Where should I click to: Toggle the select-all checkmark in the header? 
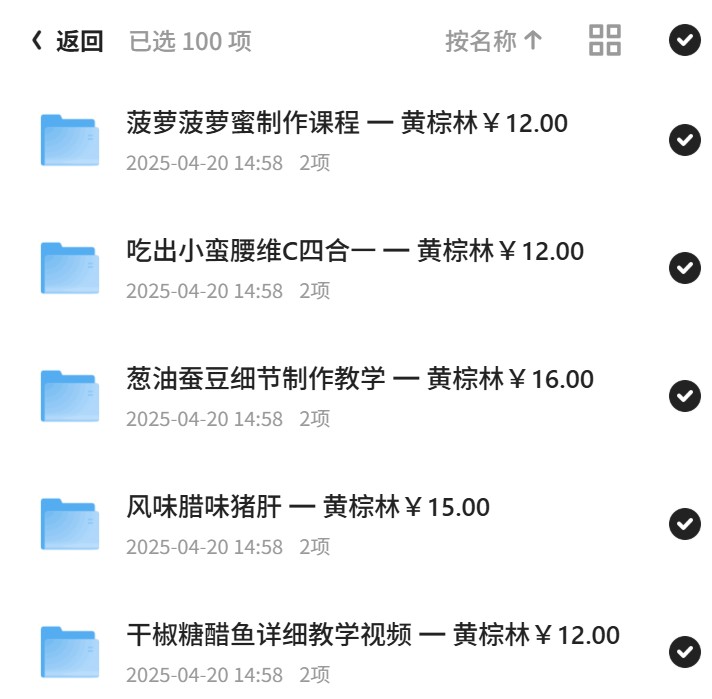685,40
